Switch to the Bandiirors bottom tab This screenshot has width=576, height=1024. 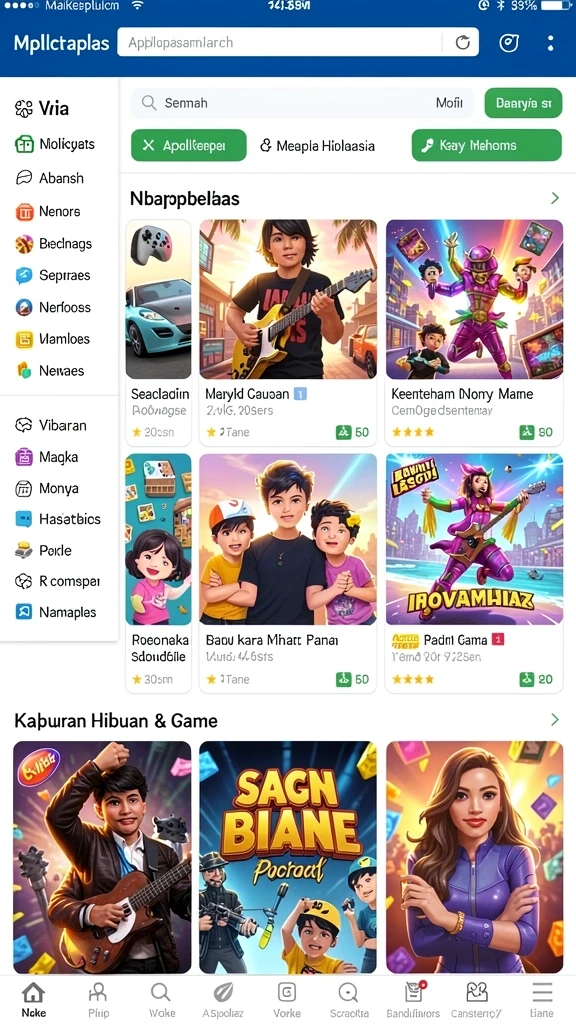[413, 1000]
